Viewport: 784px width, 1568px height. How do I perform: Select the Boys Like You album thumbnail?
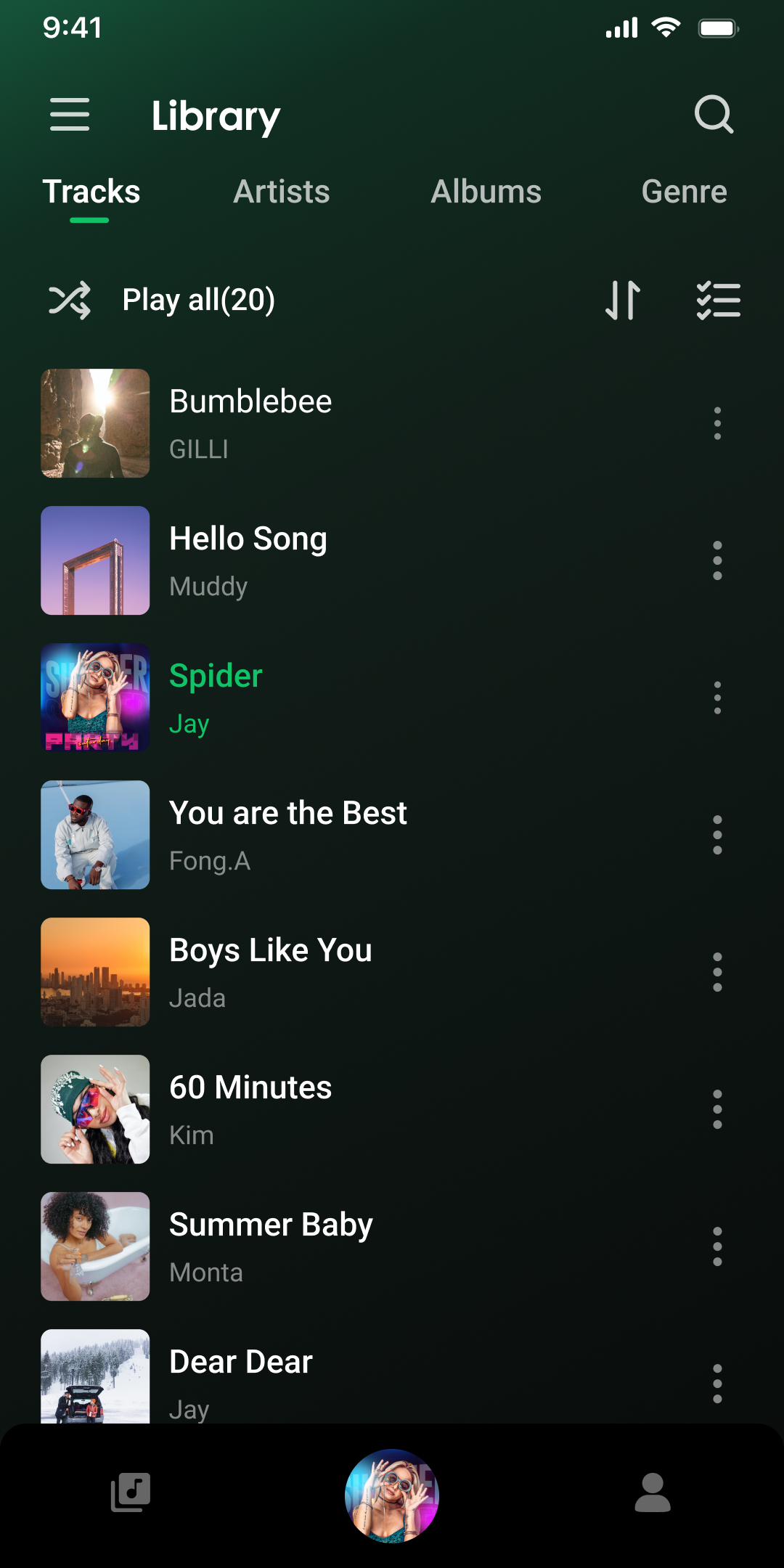[x=95, y=971]
